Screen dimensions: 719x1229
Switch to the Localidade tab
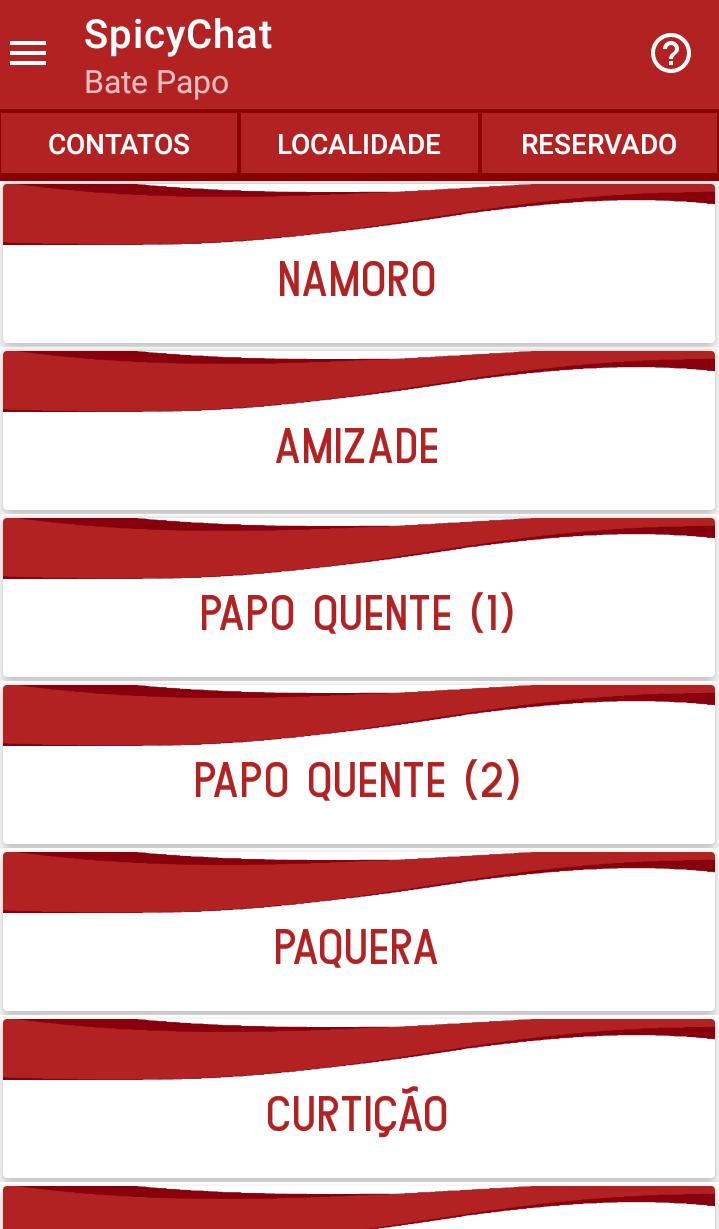tap(359, 144)
